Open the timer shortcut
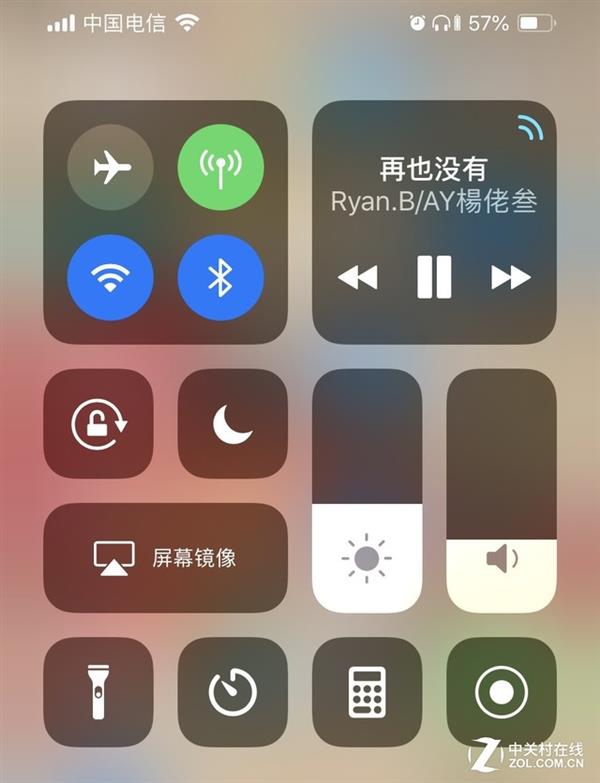 232,692
